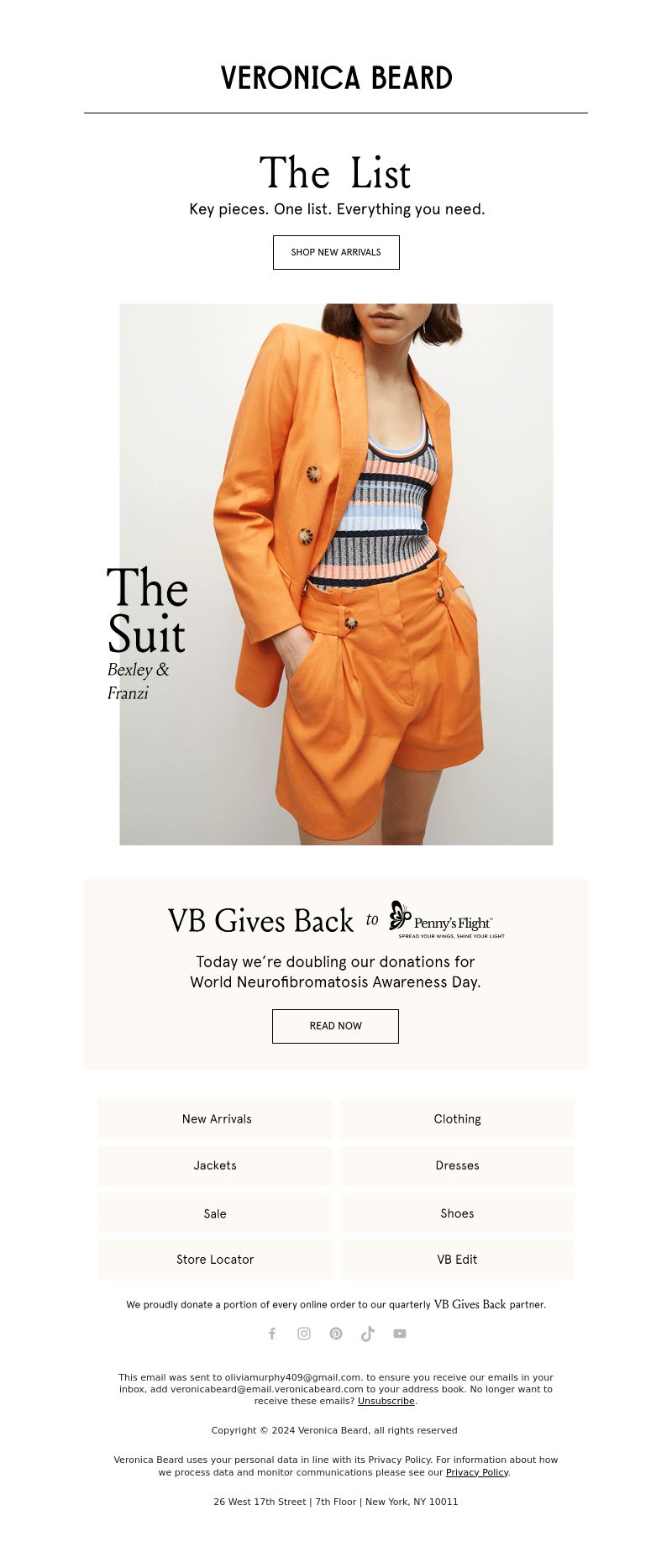This screenshot has height=1568, width=672.
Task: Open the New Arrivals category
Action: [x=216, y=1119]
